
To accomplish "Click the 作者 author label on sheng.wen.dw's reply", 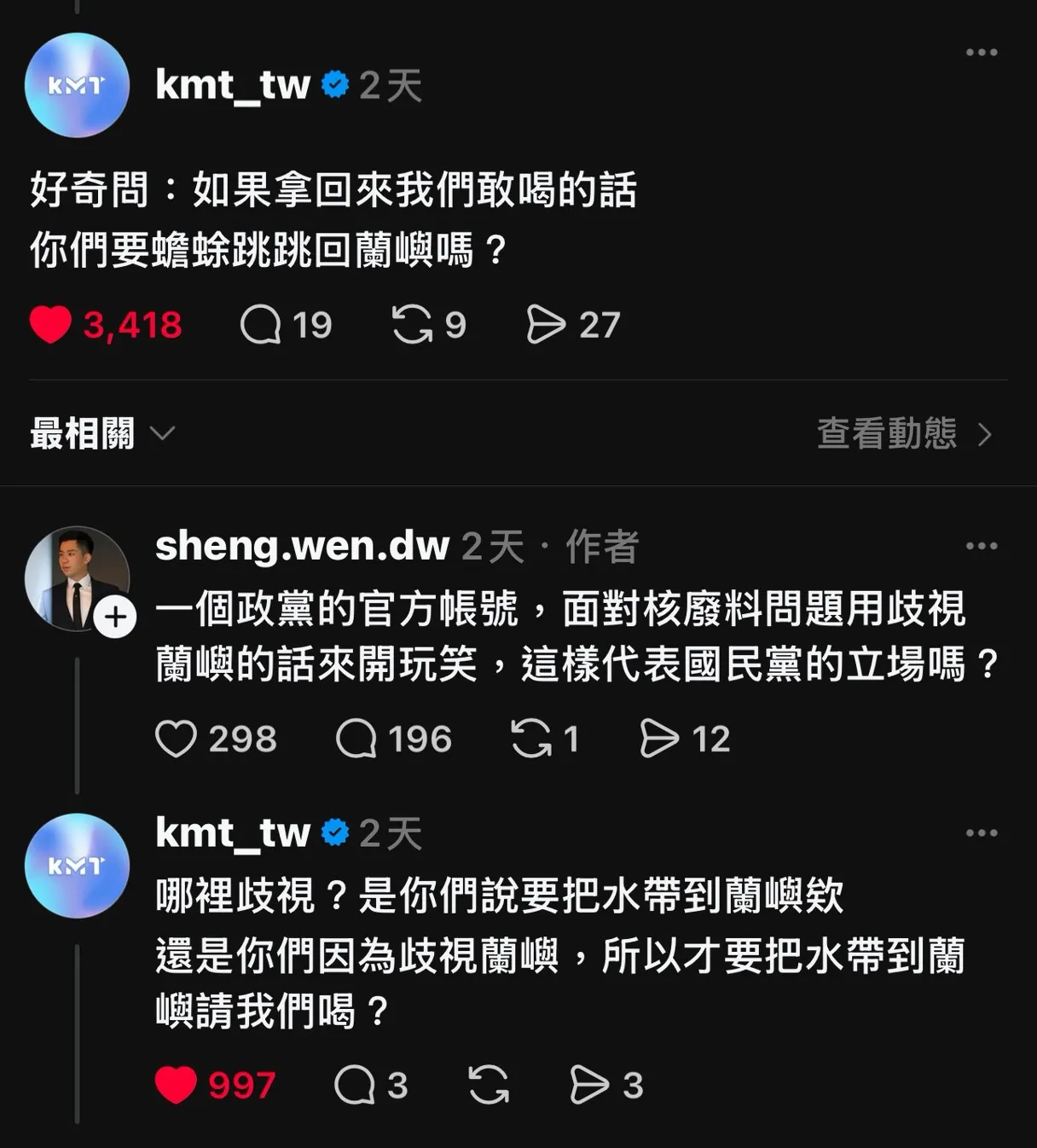I will coord(600,547).
